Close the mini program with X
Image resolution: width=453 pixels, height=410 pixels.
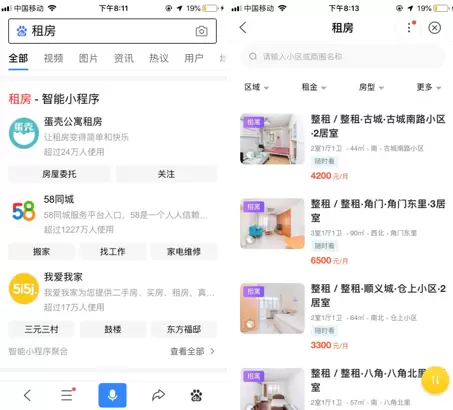[434, 28]
